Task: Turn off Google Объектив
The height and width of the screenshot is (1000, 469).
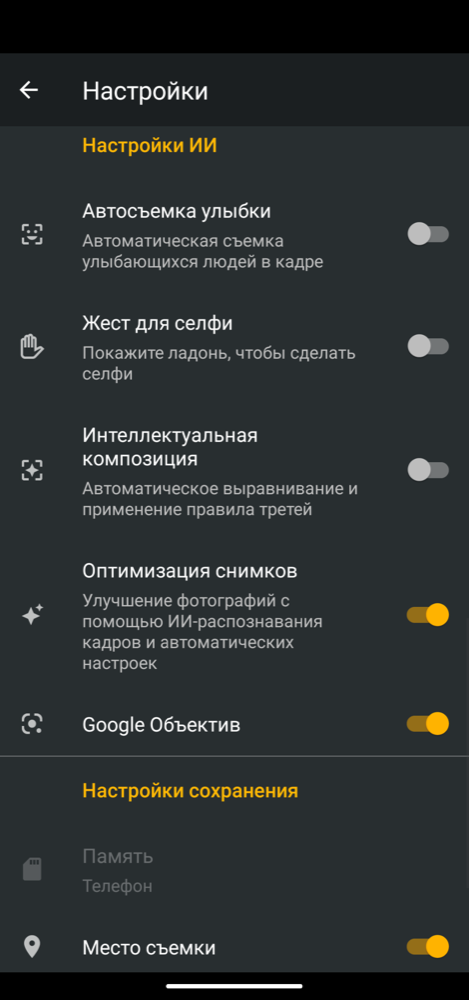Action: [428, 724]
